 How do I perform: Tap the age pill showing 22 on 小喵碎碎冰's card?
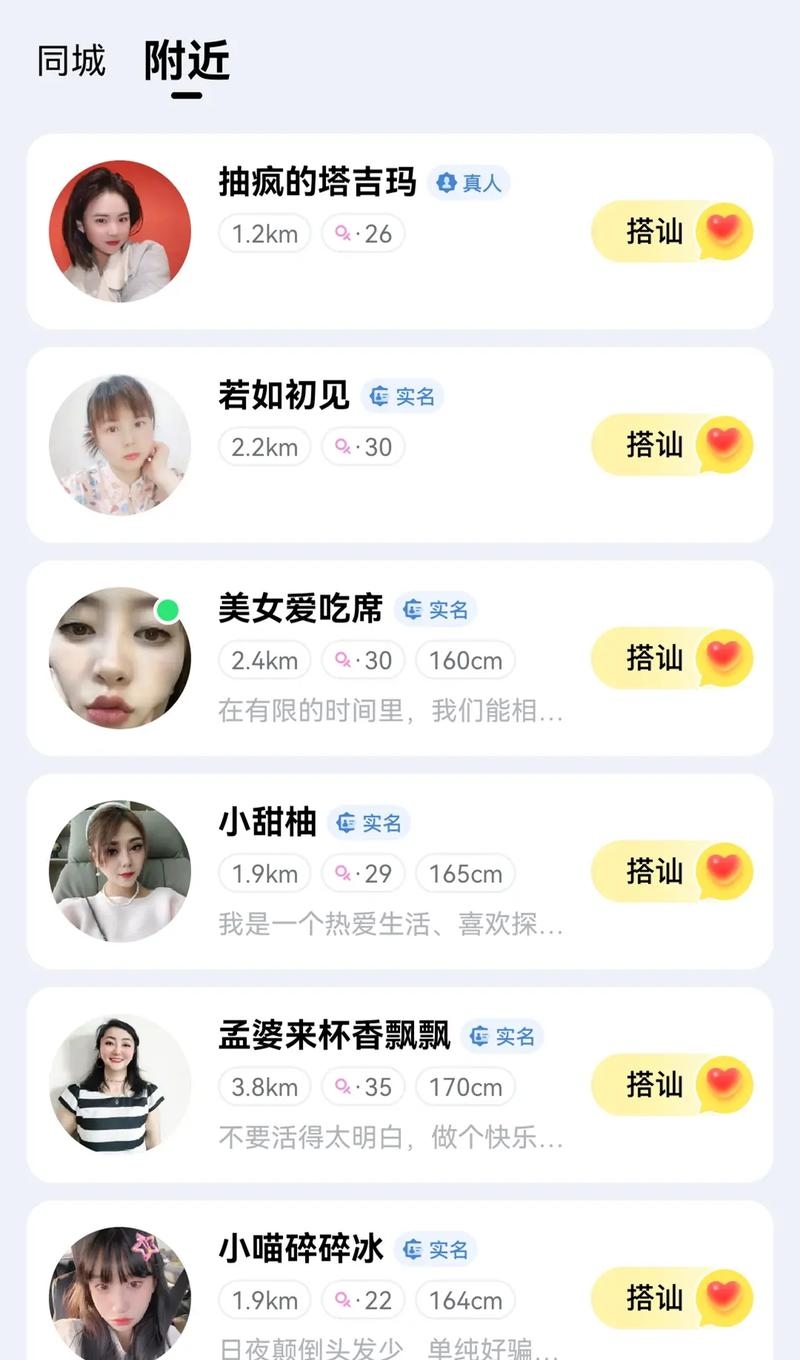pyautogui.click(x=363, y=1300)
